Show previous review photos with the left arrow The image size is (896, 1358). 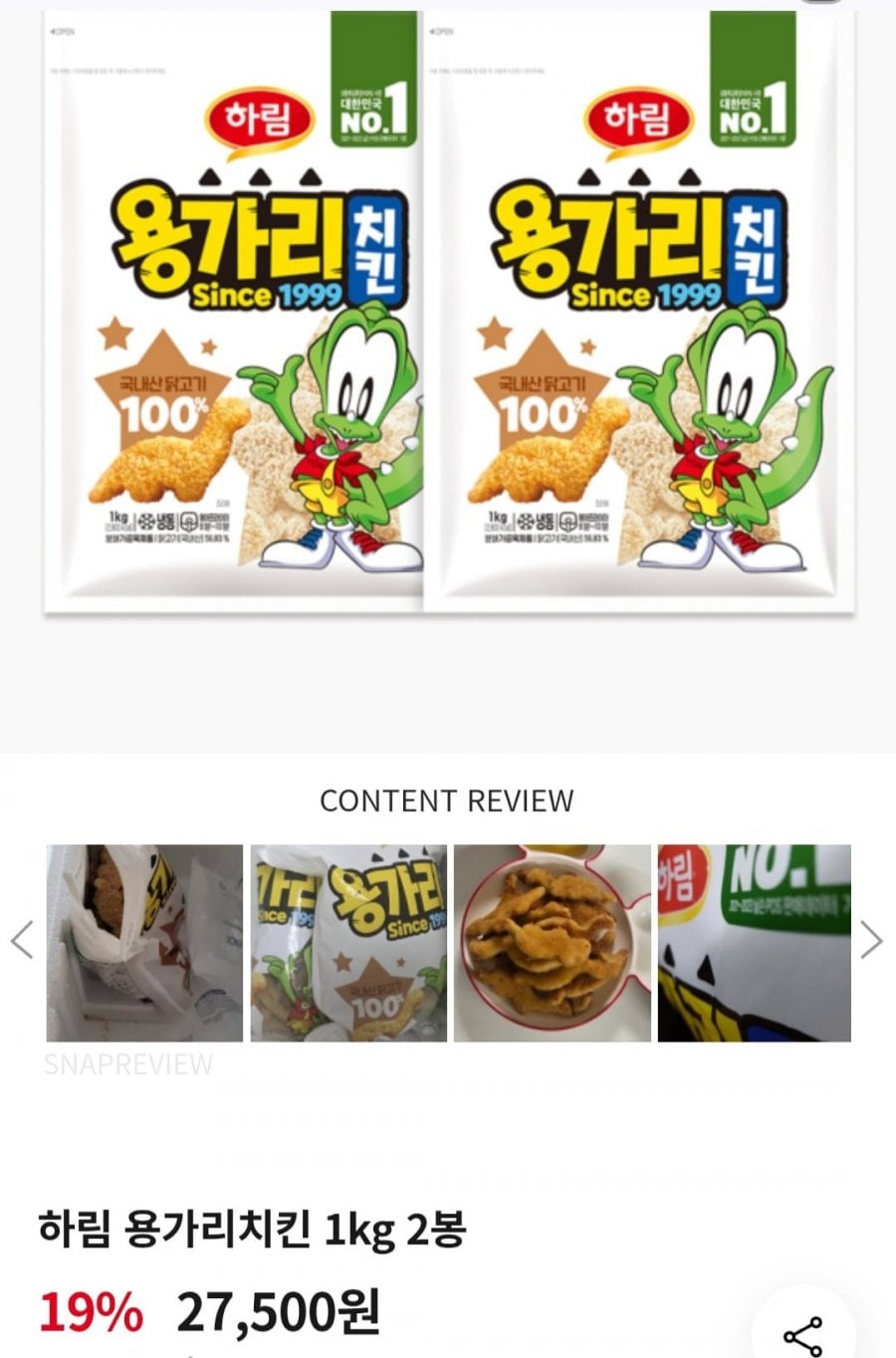point(22,940)
